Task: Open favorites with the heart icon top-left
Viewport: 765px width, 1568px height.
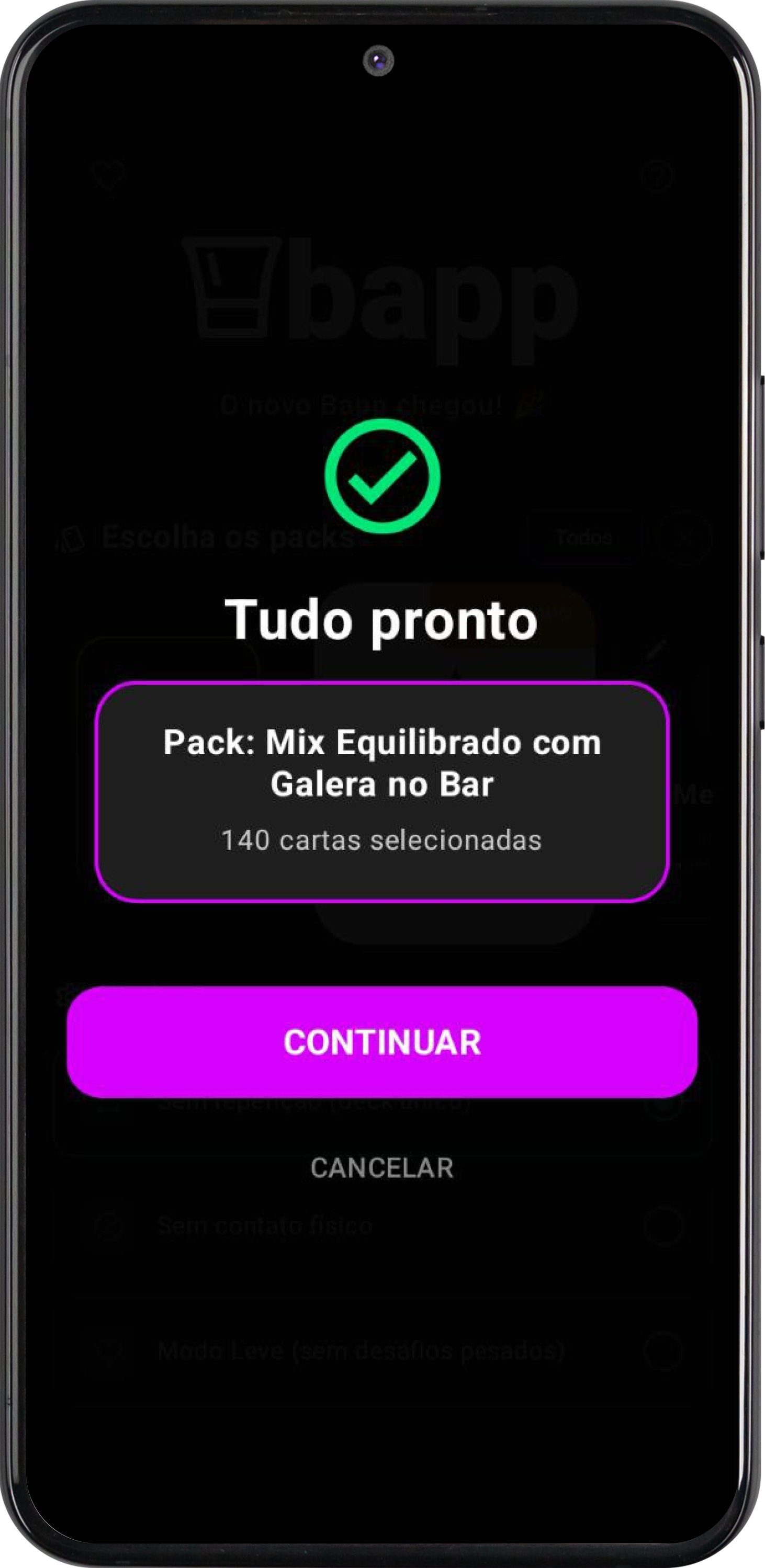Action: coord(108,177)
